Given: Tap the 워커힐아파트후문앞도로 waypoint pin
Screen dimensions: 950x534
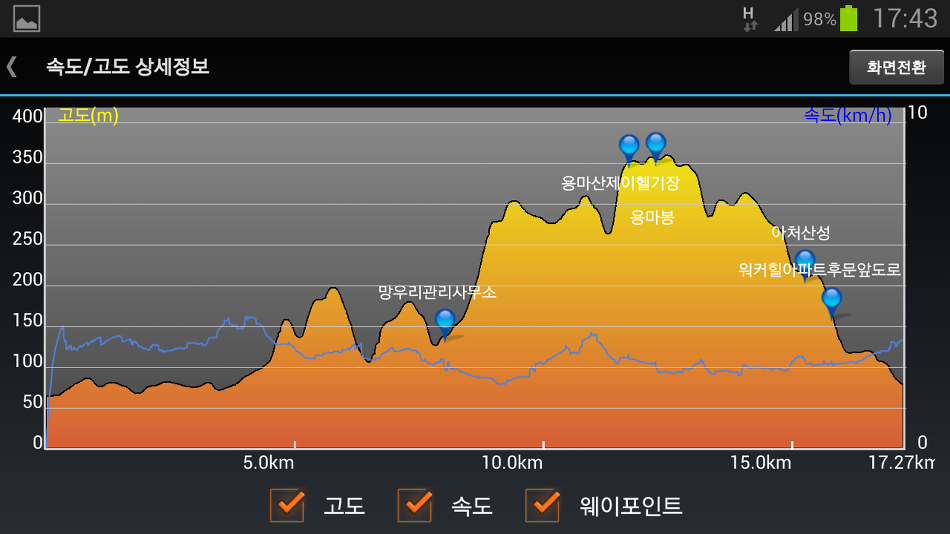Looking at the screenshot, I should (831, 303).
